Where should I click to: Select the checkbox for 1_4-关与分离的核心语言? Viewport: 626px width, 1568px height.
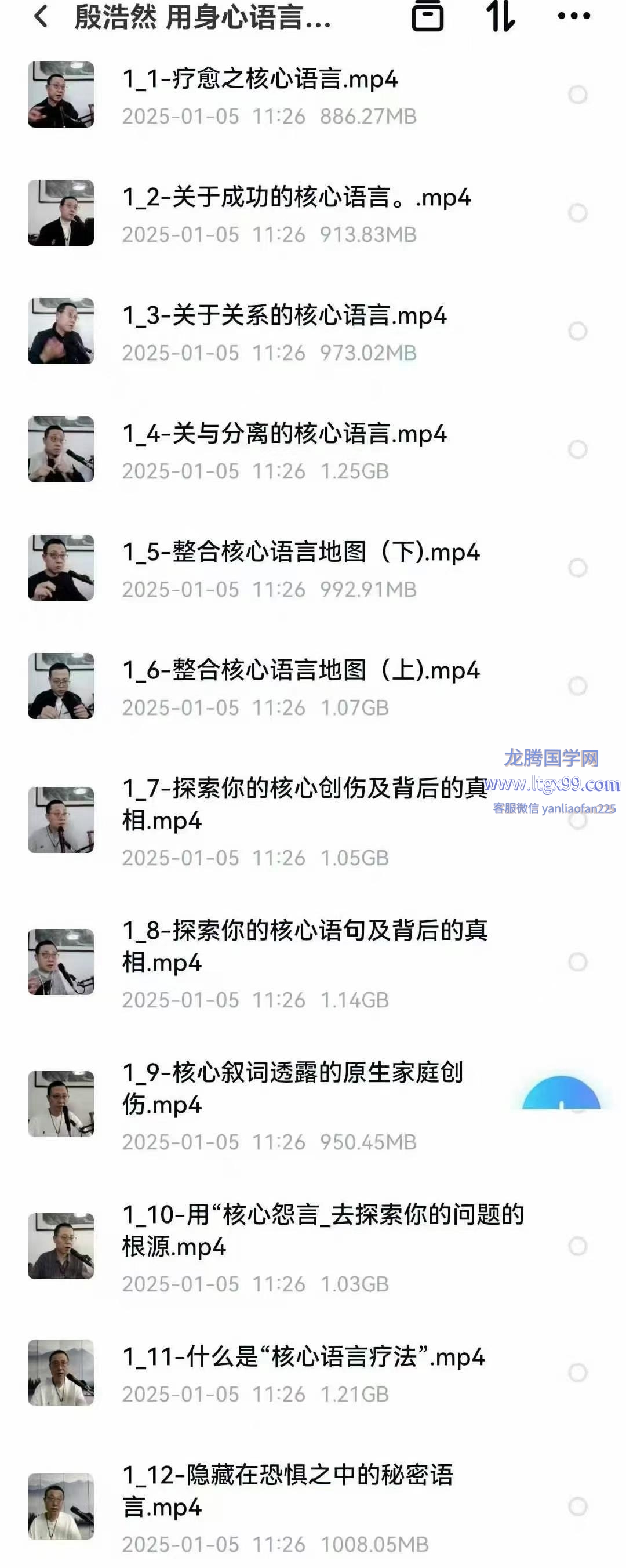[577, 449]
